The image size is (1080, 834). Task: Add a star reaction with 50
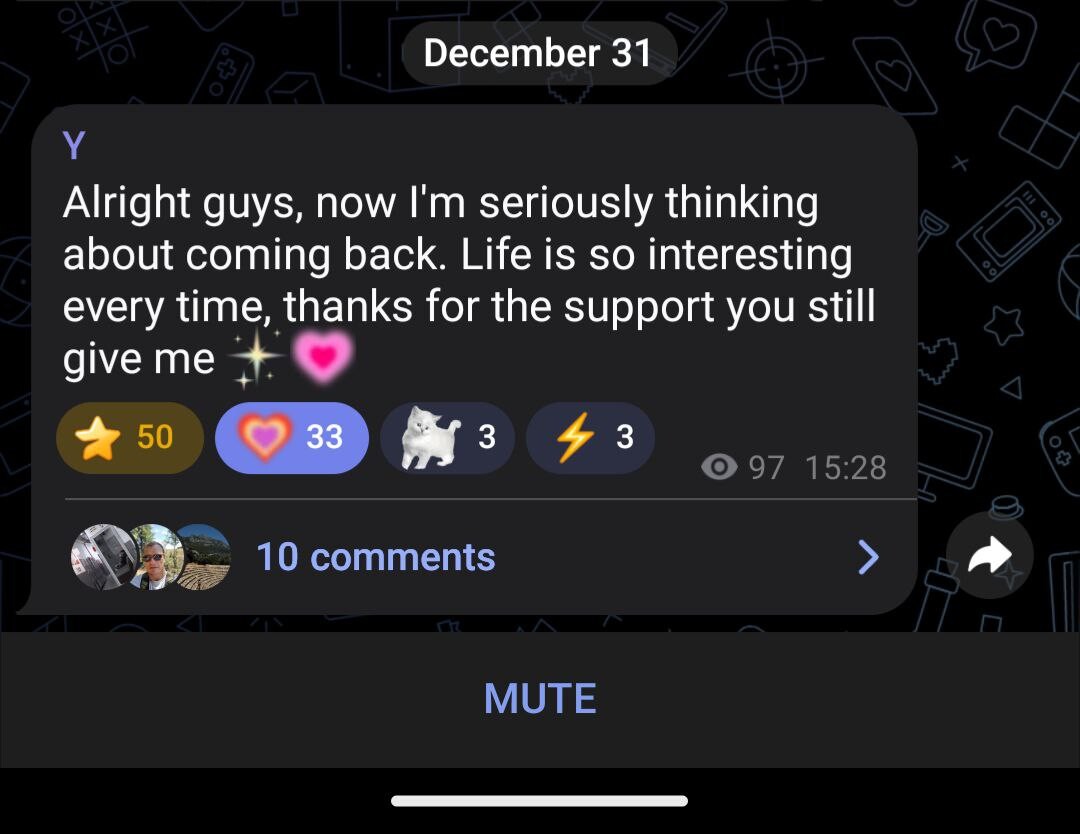click(x=130, y=438)
